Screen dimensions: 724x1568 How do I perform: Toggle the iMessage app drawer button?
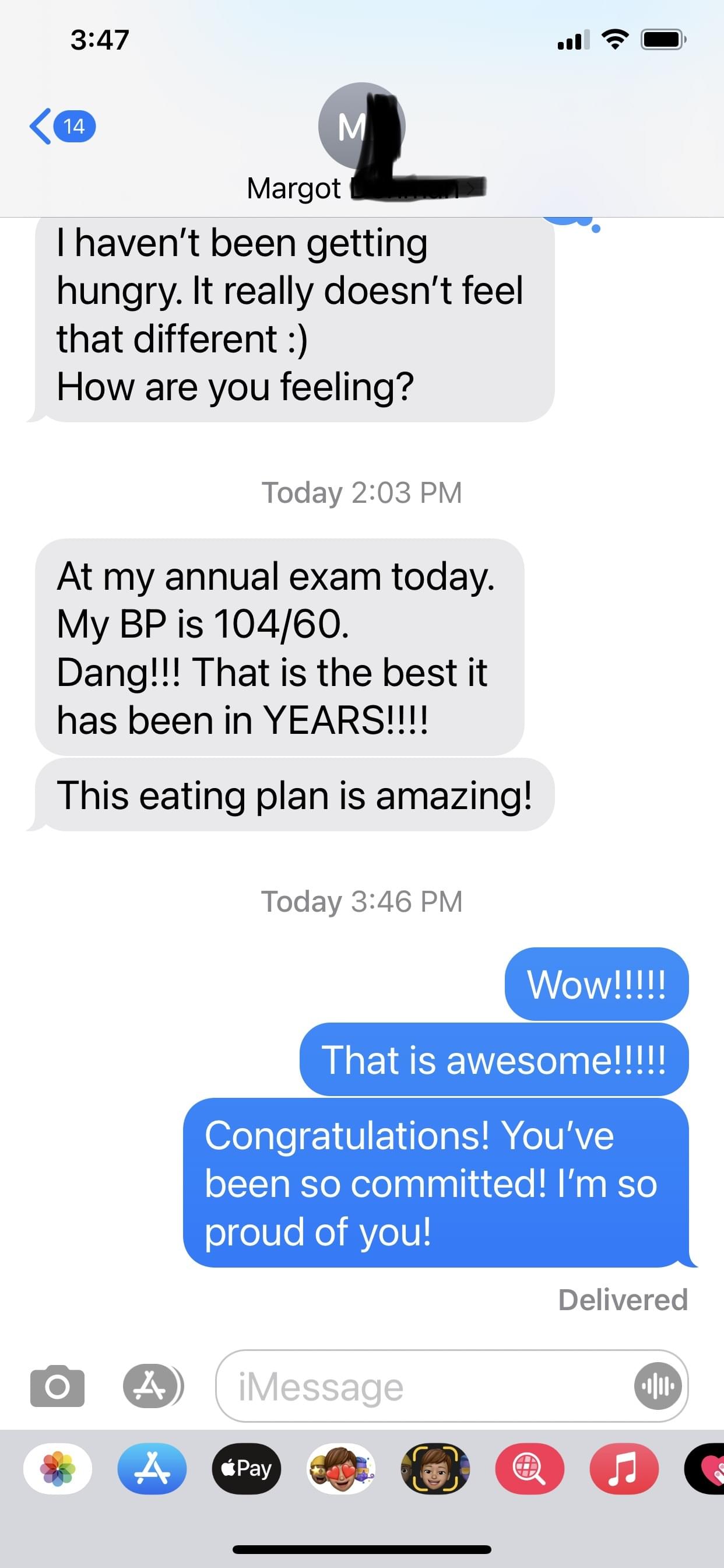pos(152,1386)
